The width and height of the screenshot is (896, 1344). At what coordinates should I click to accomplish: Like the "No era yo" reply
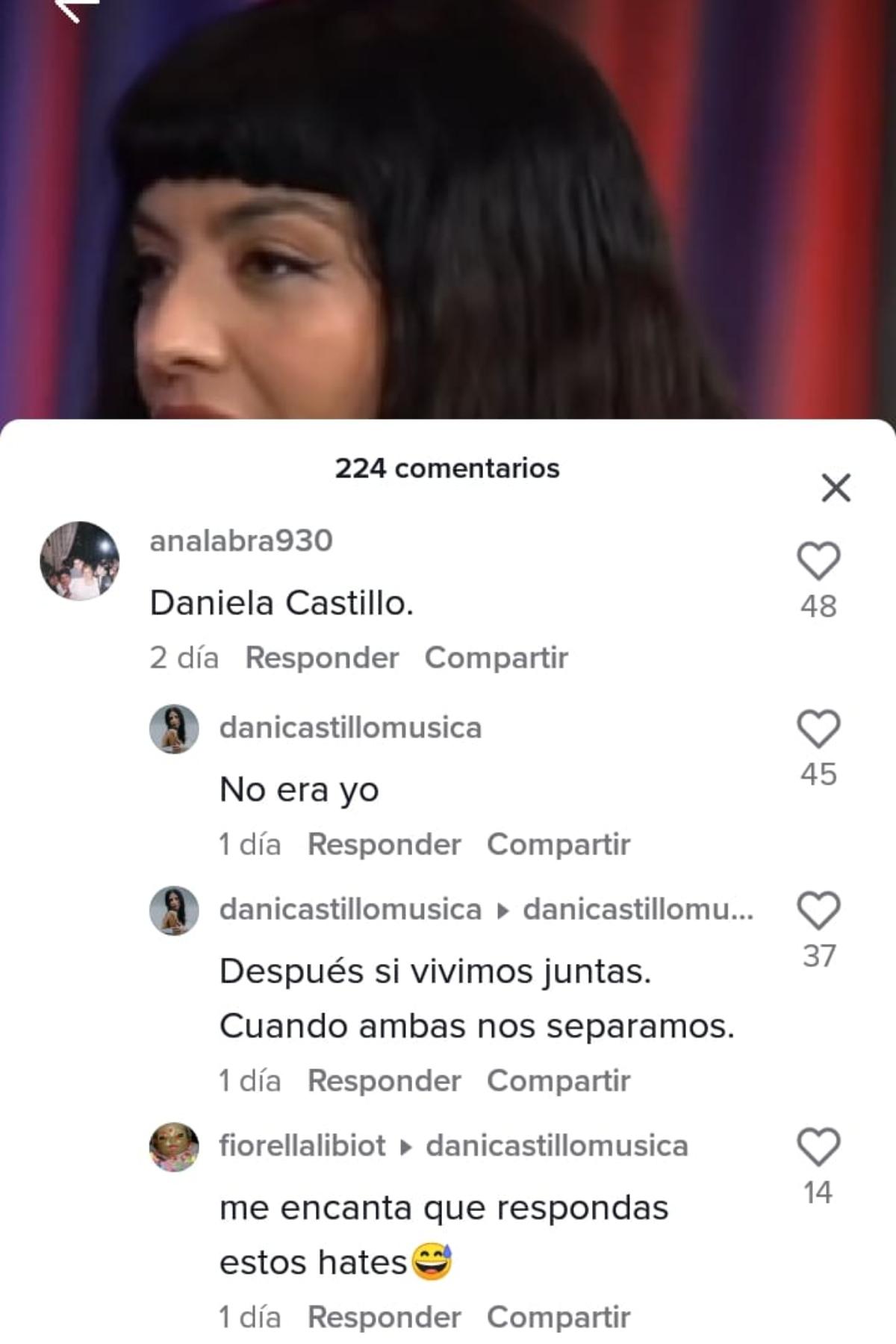click(x=818, y=729)
